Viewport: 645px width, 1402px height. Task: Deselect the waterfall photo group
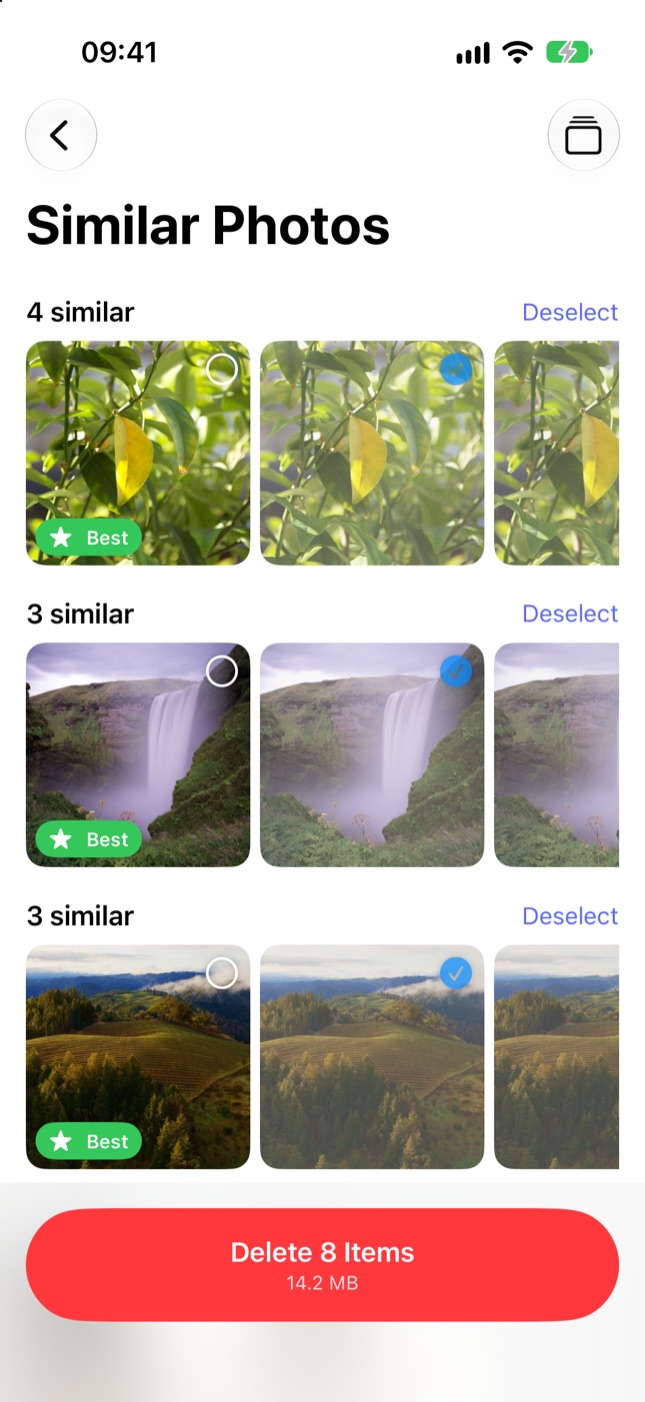(x=570, y=614)
